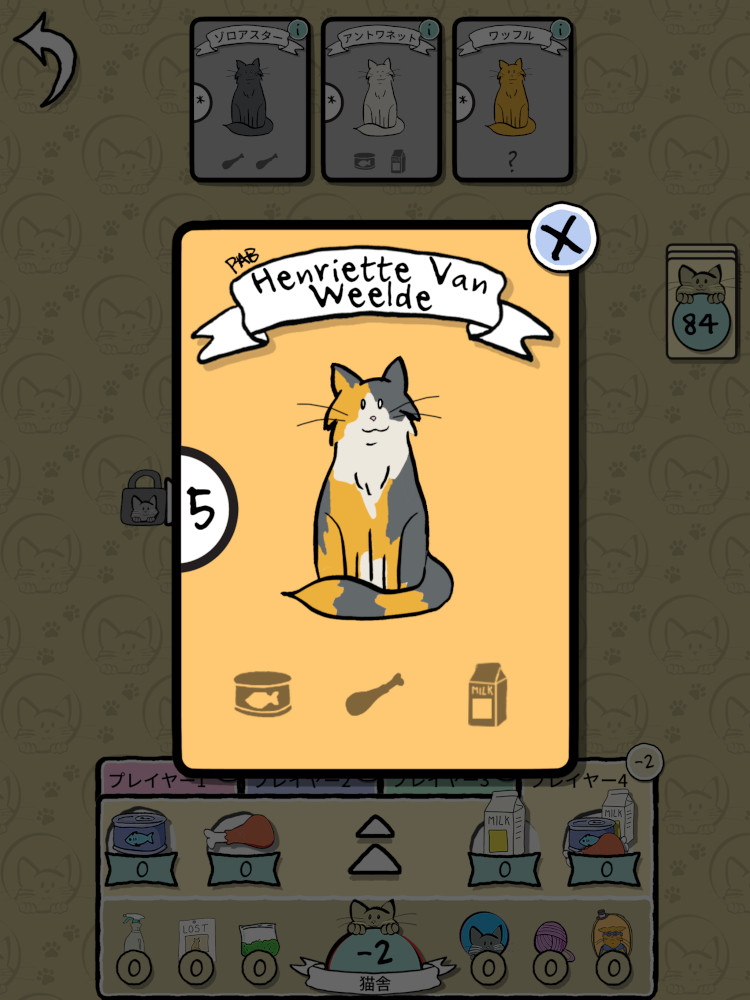Switch to the プレイヤー1 tab

(165, 780)
